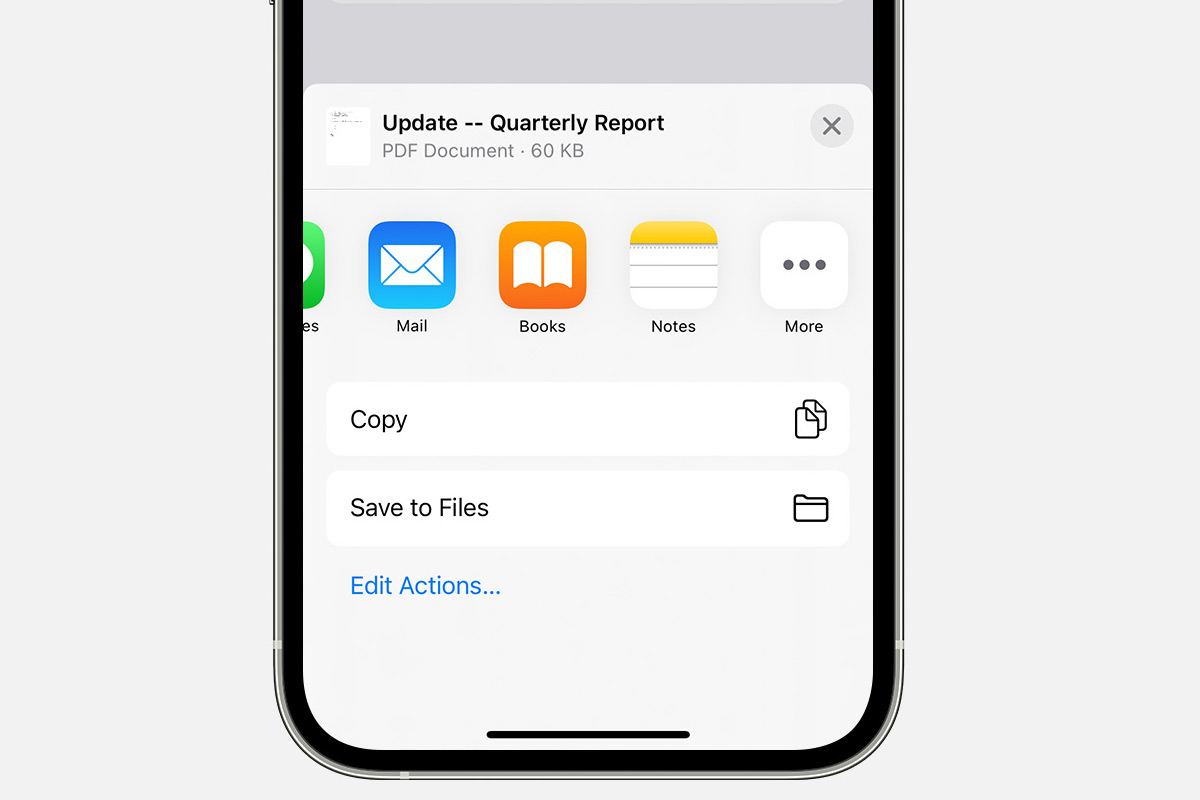
Task: Show more apps with the More icon
Action: [804, 265]
